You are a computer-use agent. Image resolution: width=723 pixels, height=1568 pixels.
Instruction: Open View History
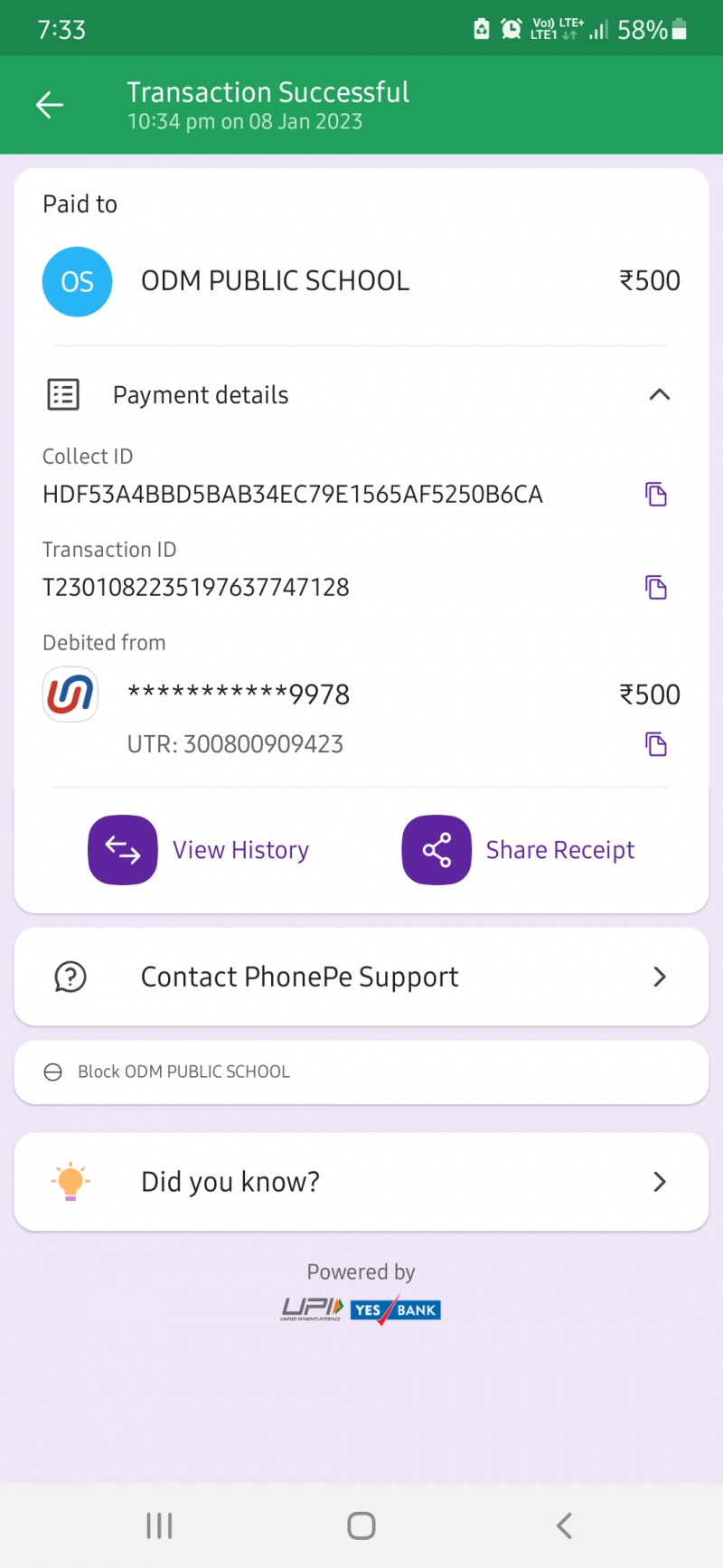[x=199, y=850]
